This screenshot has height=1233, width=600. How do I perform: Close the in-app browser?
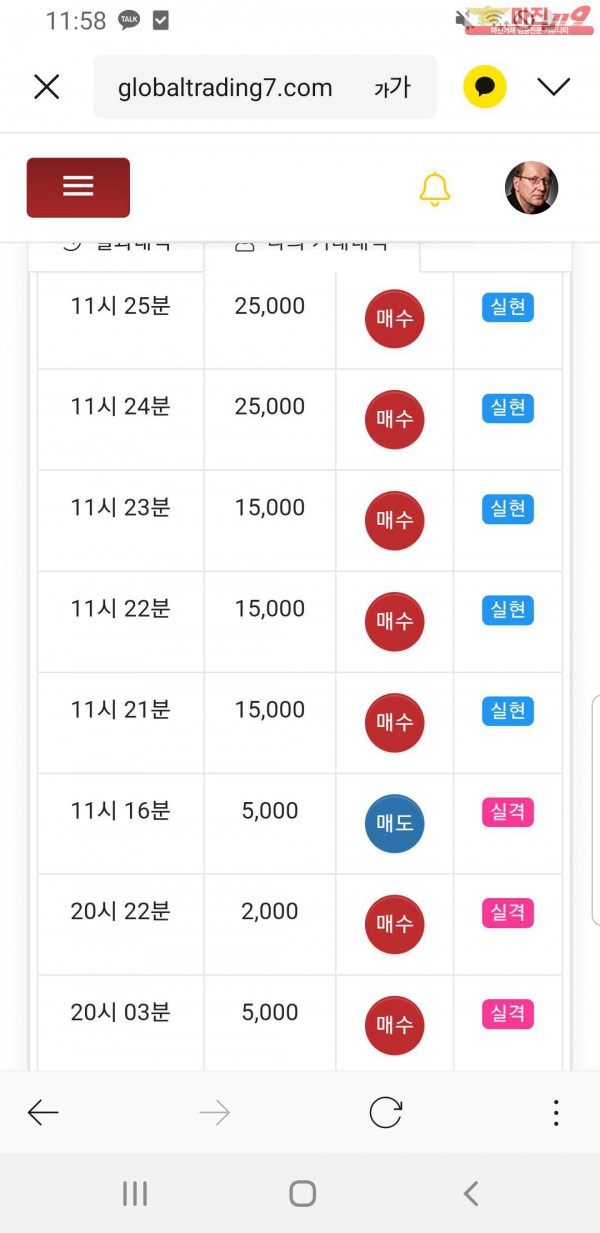[47, 87]
